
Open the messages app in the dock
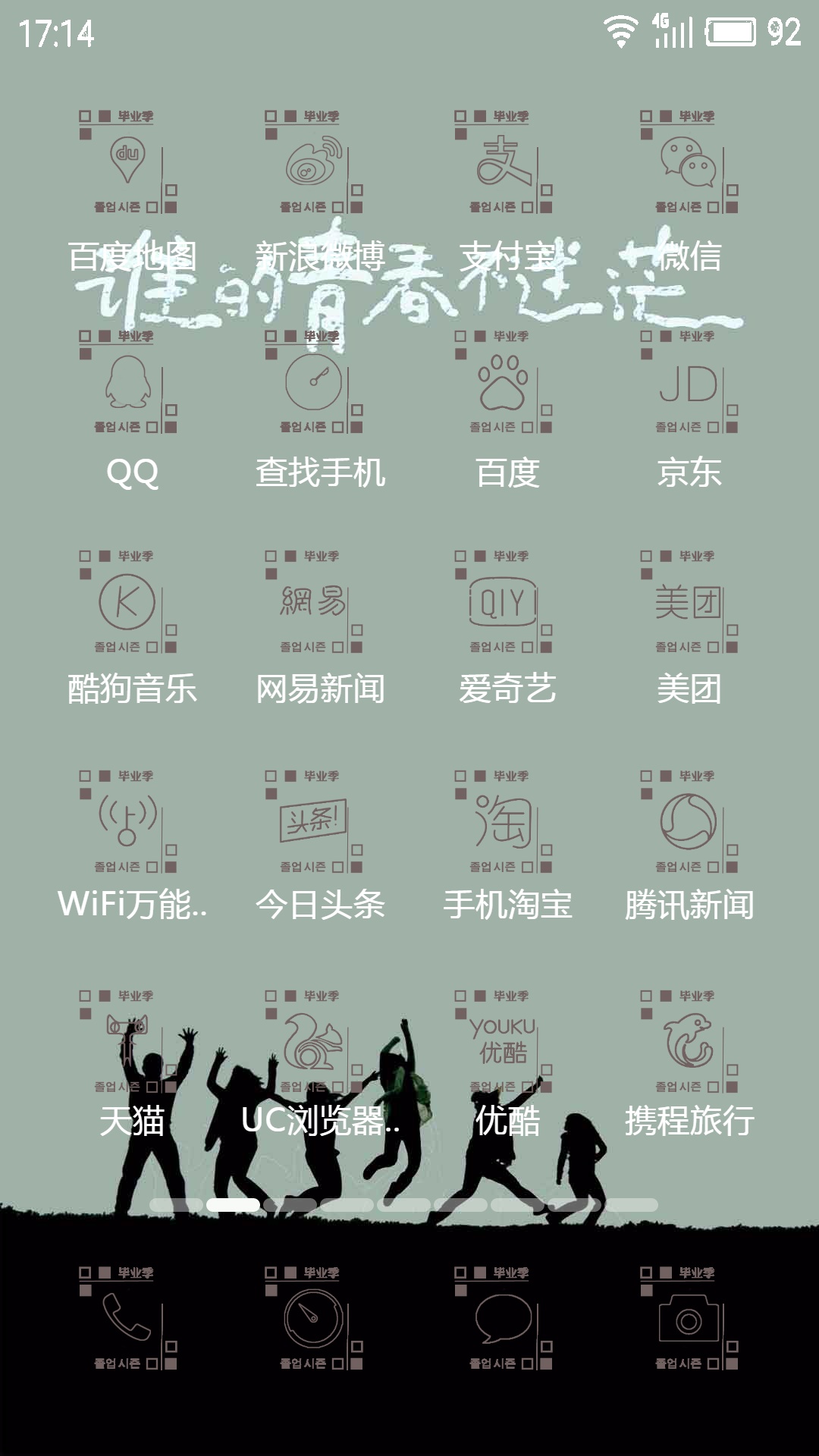pos(504,1318)
